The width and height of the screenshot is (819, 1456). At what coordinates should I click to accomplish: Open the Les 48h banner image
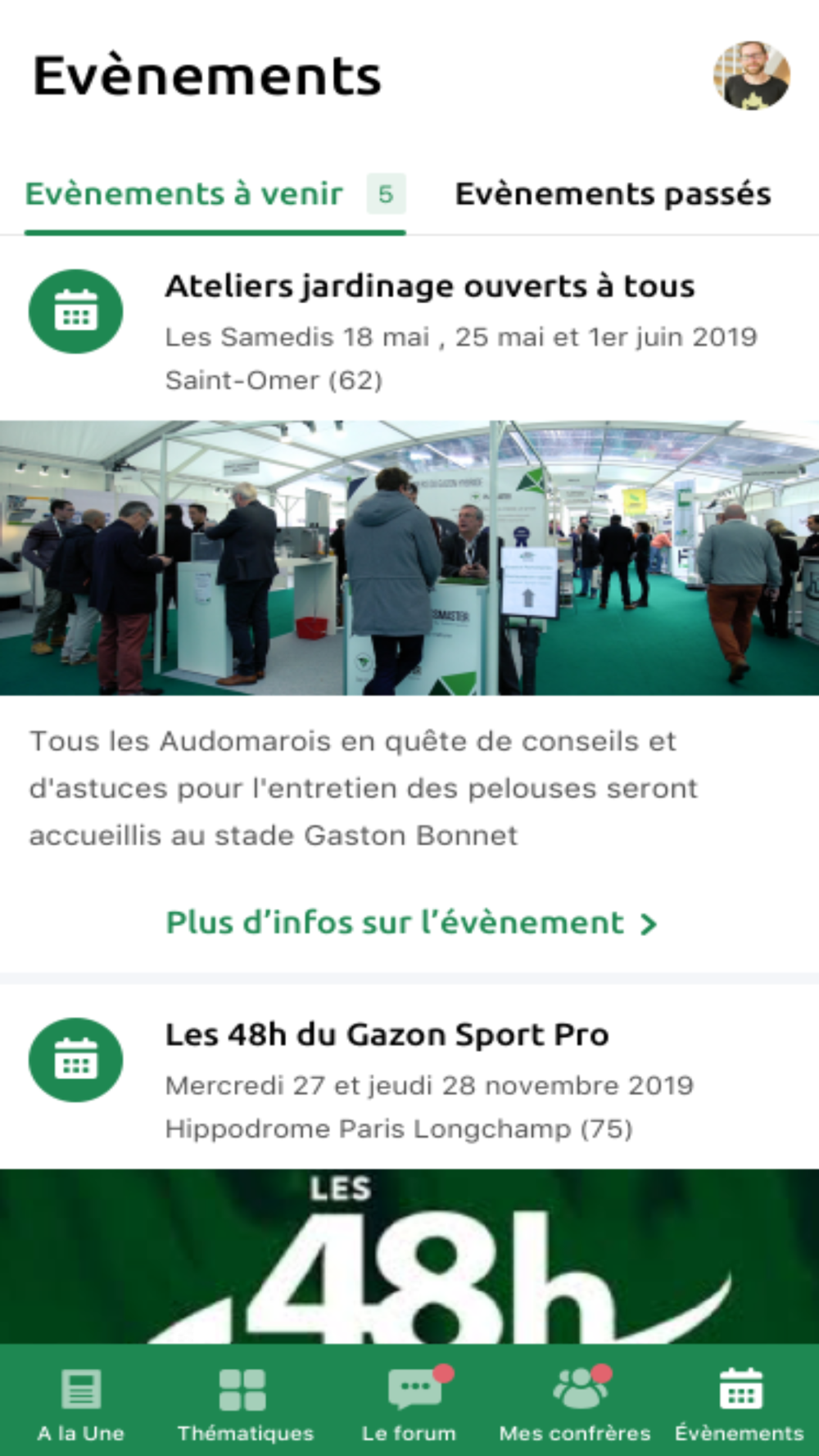coord(409,1256)
